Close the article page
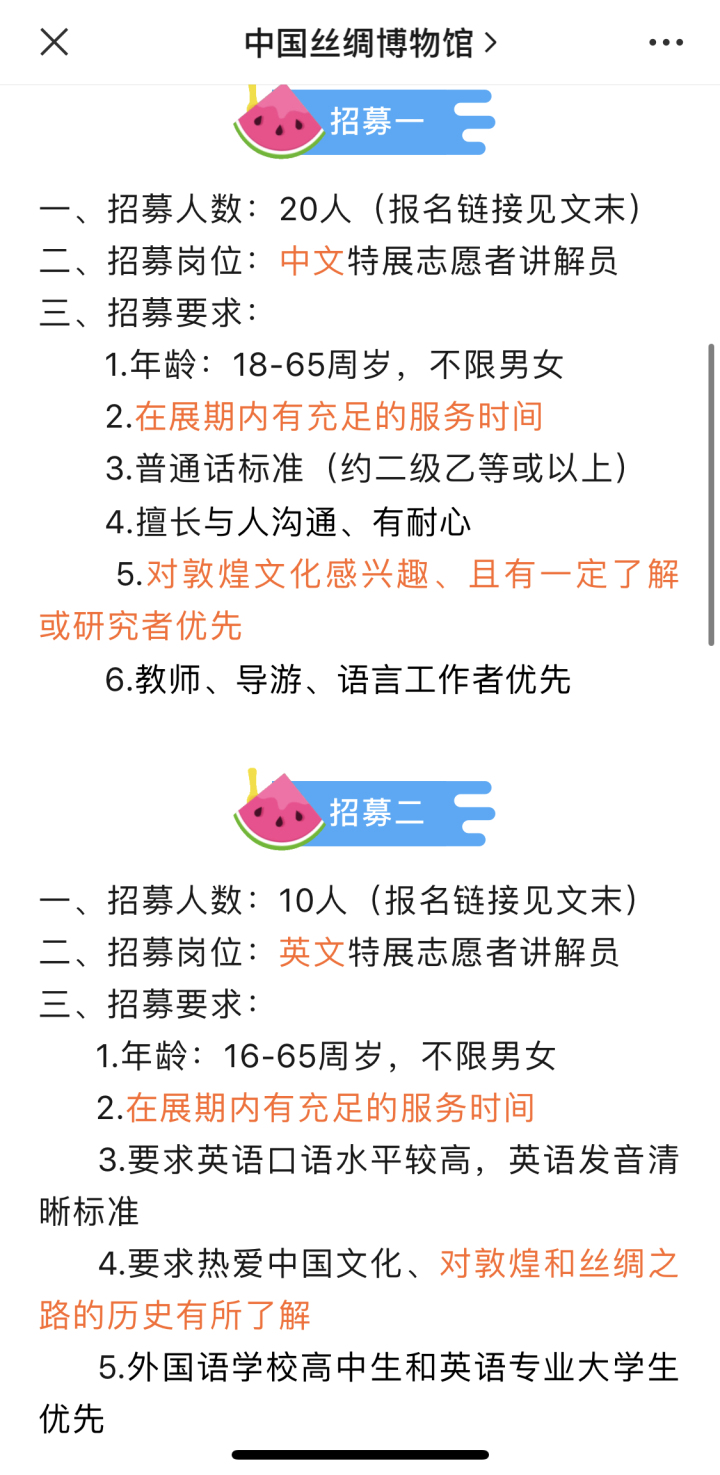The width and height of the screenshot is (720, 1475). pos(53,42)
